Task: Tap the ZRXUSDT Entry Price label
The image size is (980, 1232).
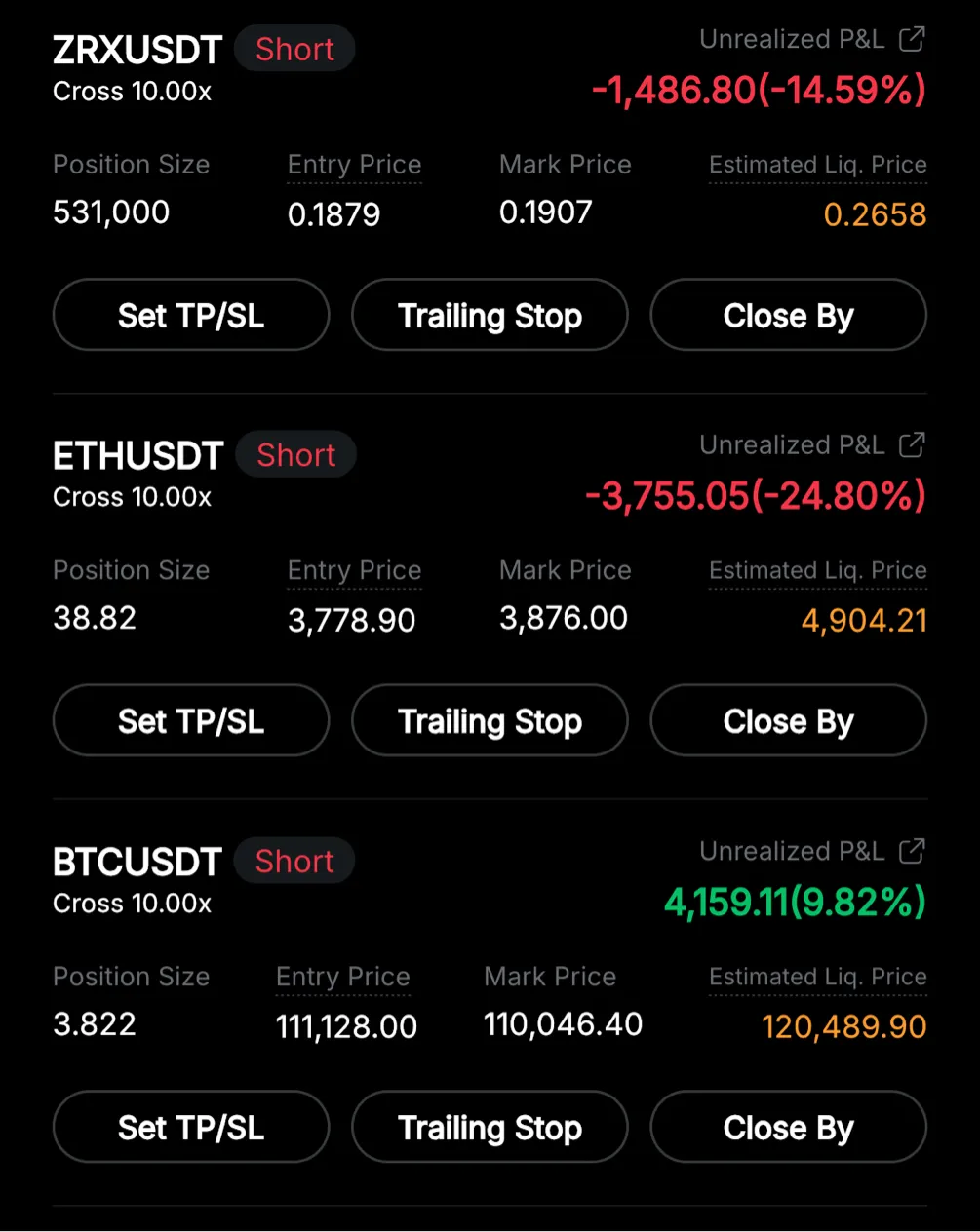Action: click(x=354, y=165)
